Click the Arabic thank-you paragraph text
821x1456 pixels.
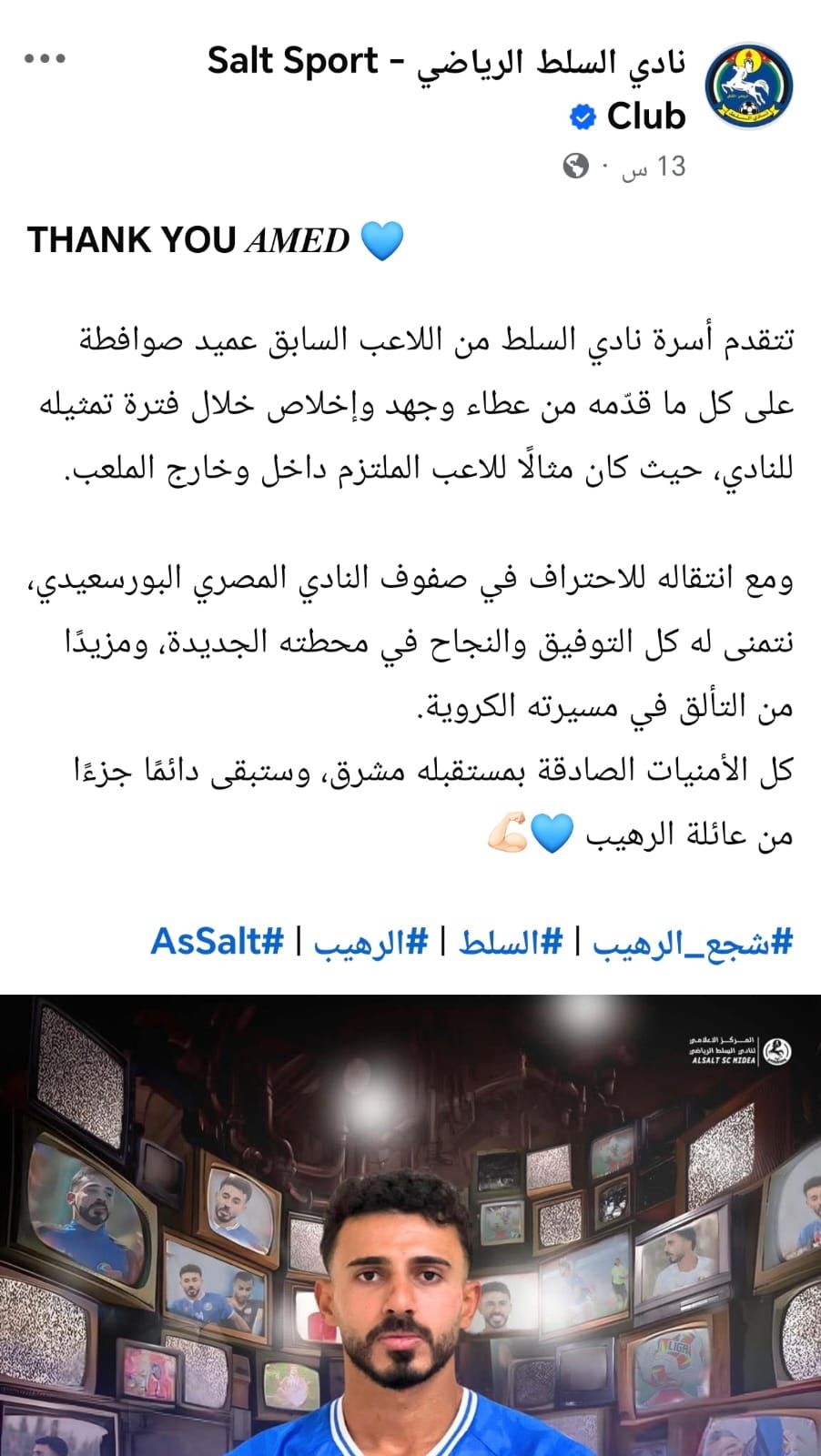[x=410, y=400]
